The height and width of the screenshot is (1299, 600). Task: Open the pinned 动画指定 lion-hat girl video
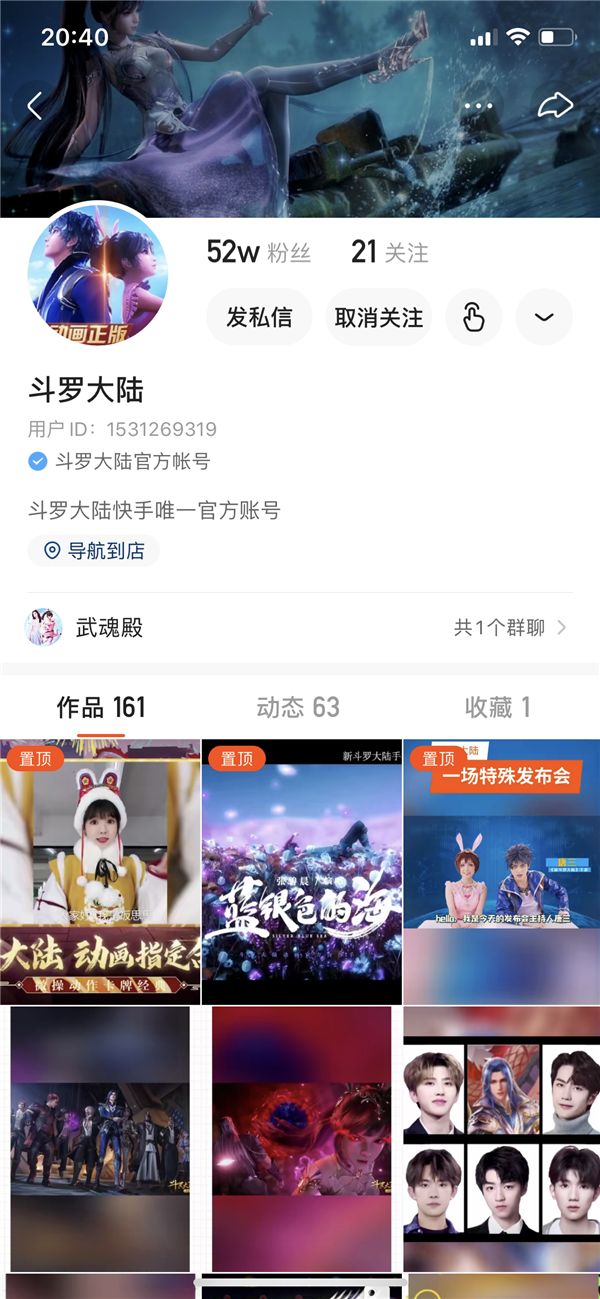[100, 872]
